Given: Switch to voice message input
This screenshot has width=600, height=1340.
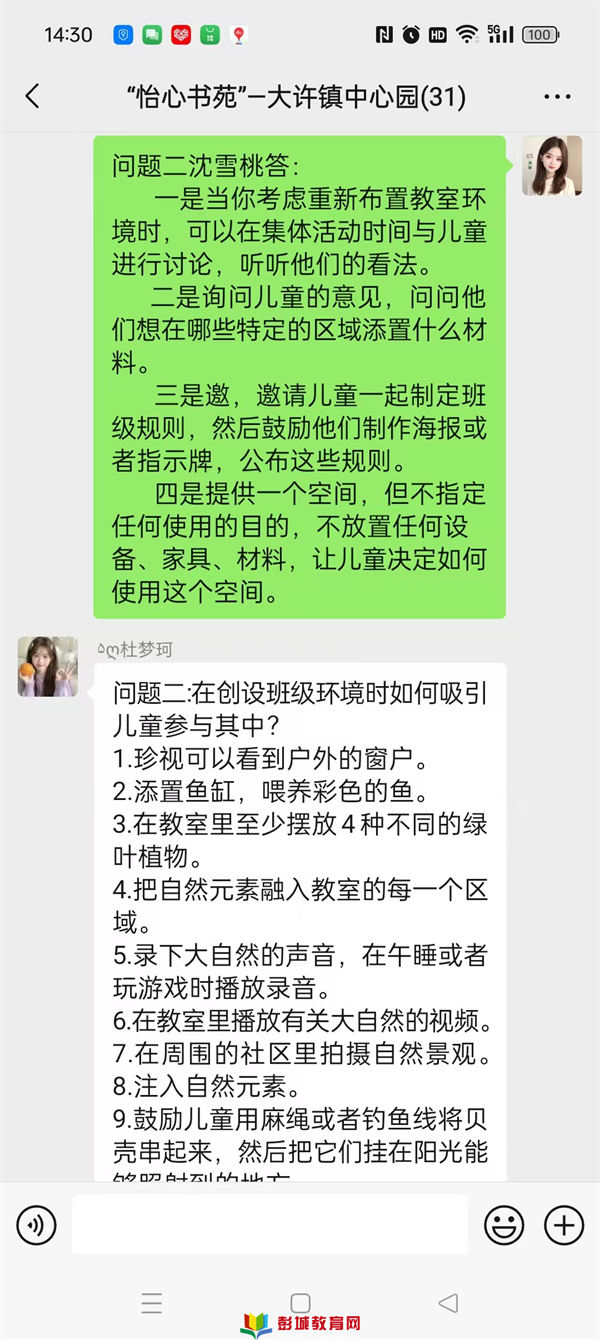Looking at the screenshot, I should [37, 1224].
